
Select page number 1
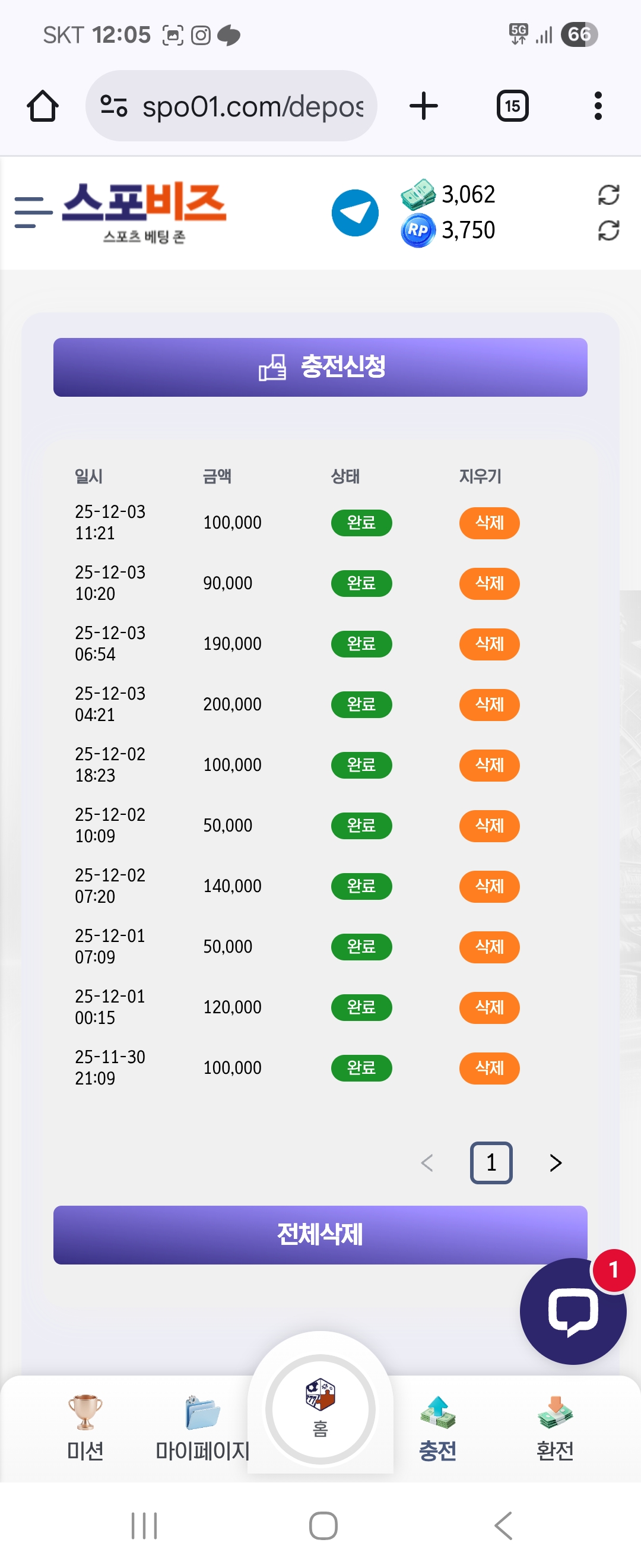[491, 1162]
